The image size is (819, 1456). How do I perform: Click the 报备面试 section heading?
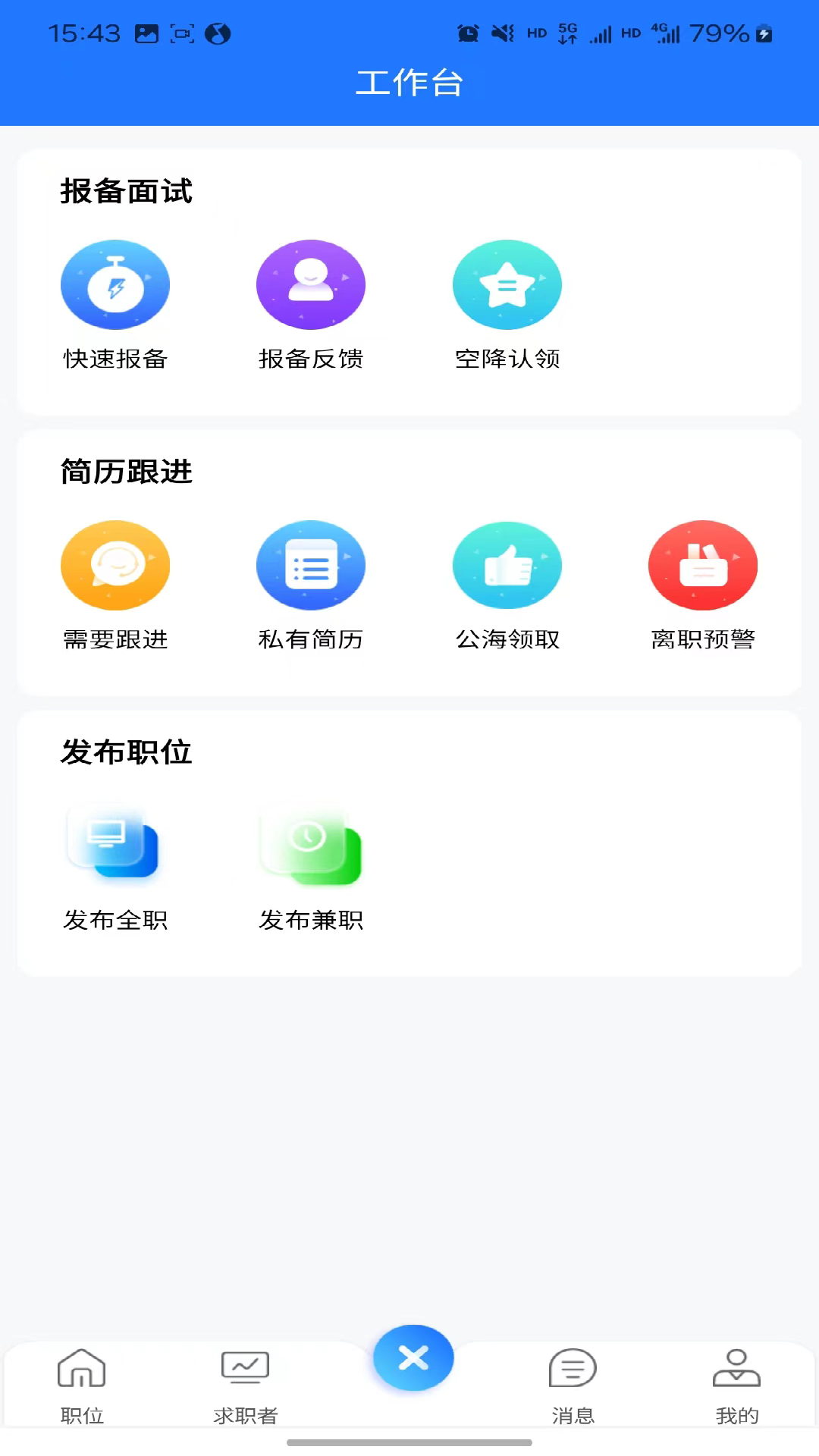tap(127, 192)
